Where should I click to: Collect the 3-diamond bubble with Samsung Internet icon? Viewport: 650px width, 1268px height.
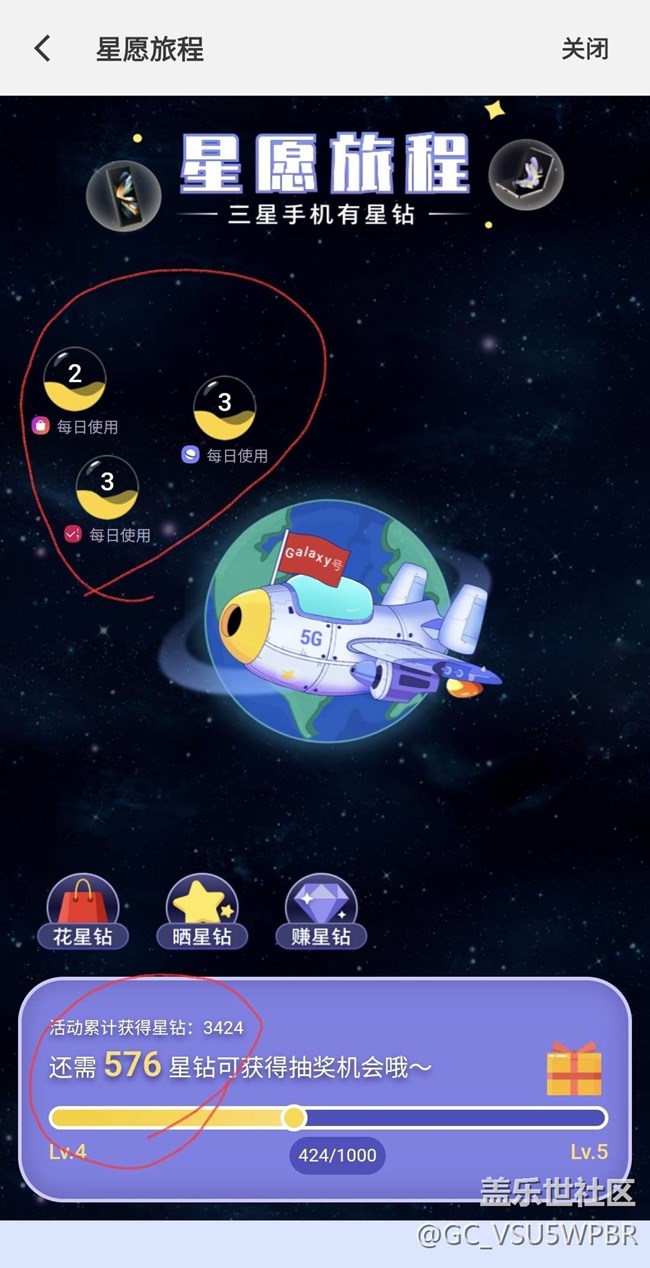pyautogui.click(x=225, y=407)
